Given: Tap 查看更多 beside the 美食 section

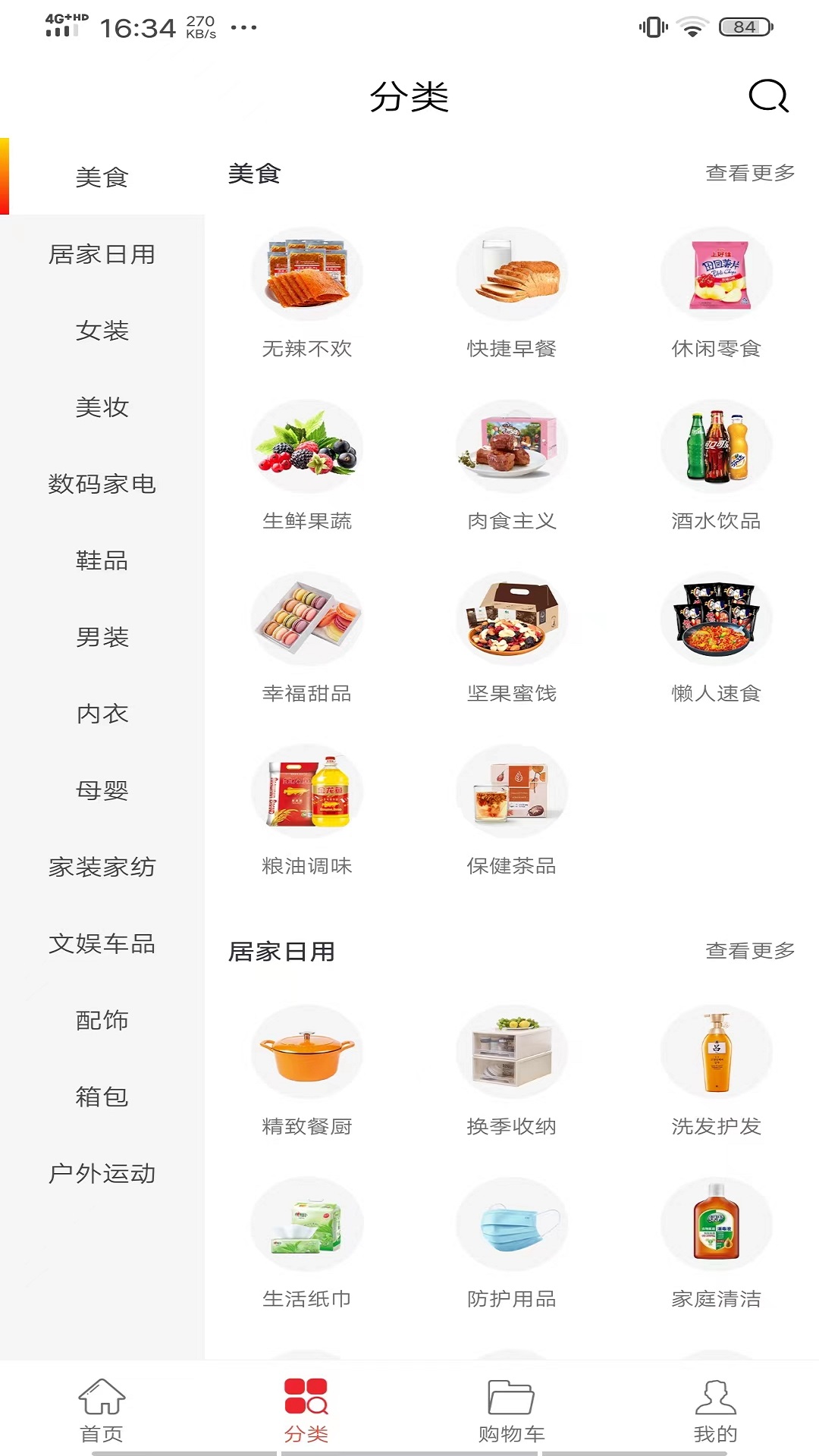Looking at the screenshot, I should (x=749, y=174).
